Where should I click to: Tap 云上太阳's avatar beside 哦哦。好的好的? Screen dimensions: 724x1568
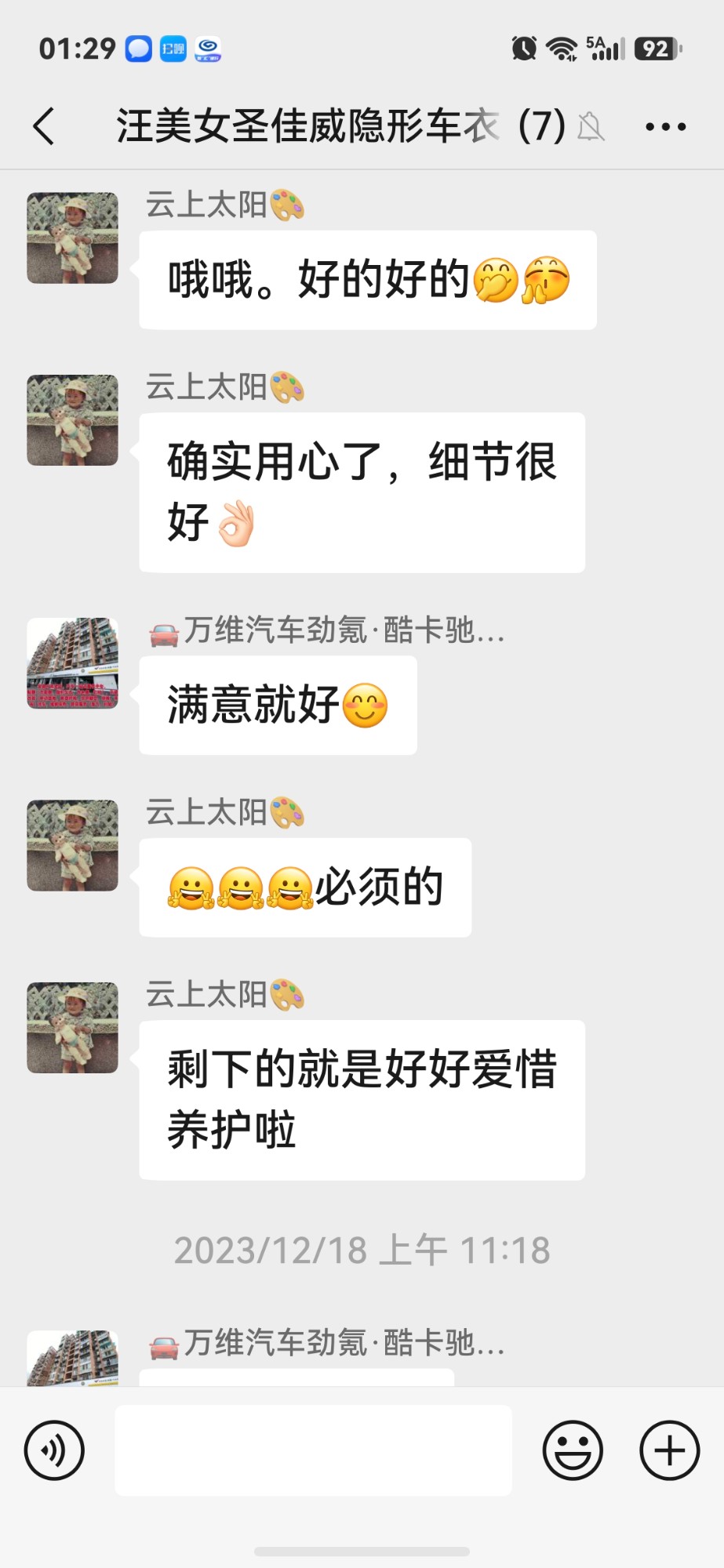click(x=72, y=238)
